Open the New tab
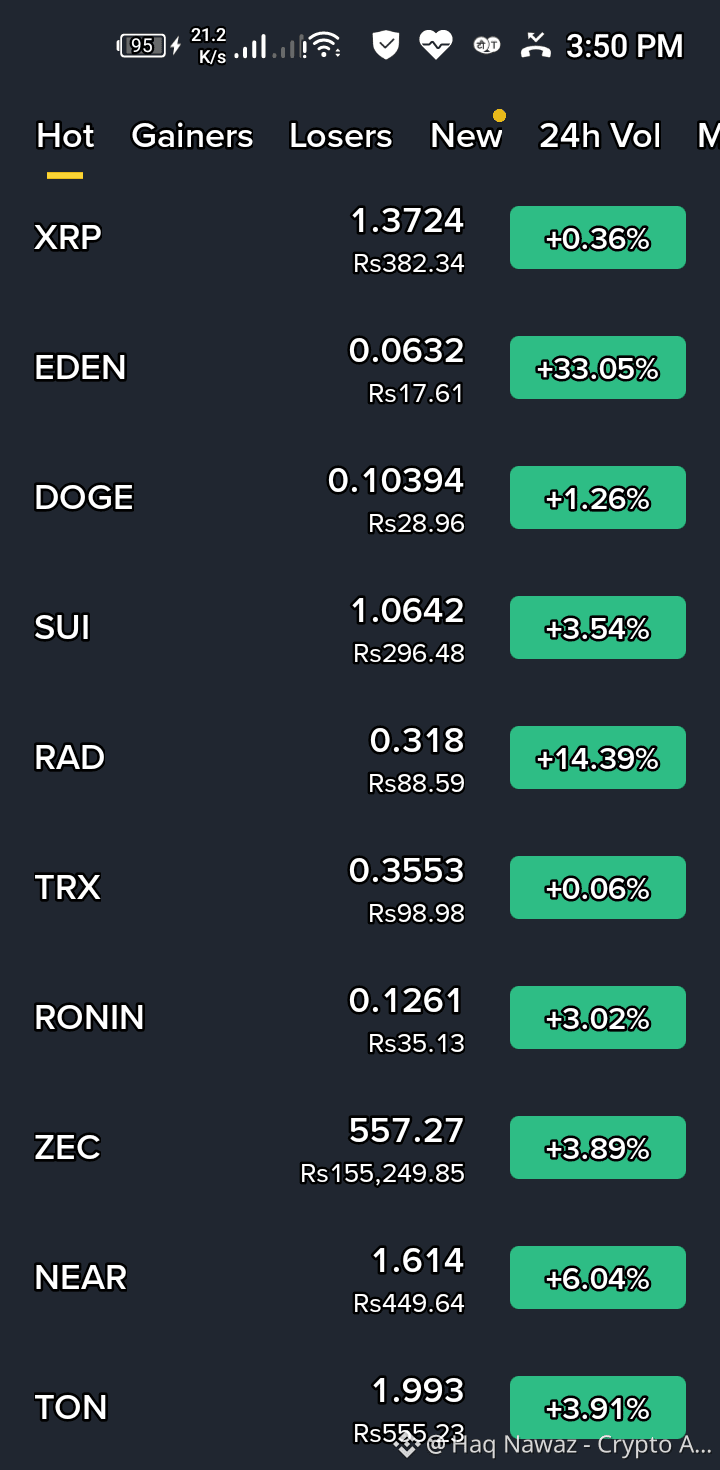This screenshot has width=720, height=1470. 466,136
